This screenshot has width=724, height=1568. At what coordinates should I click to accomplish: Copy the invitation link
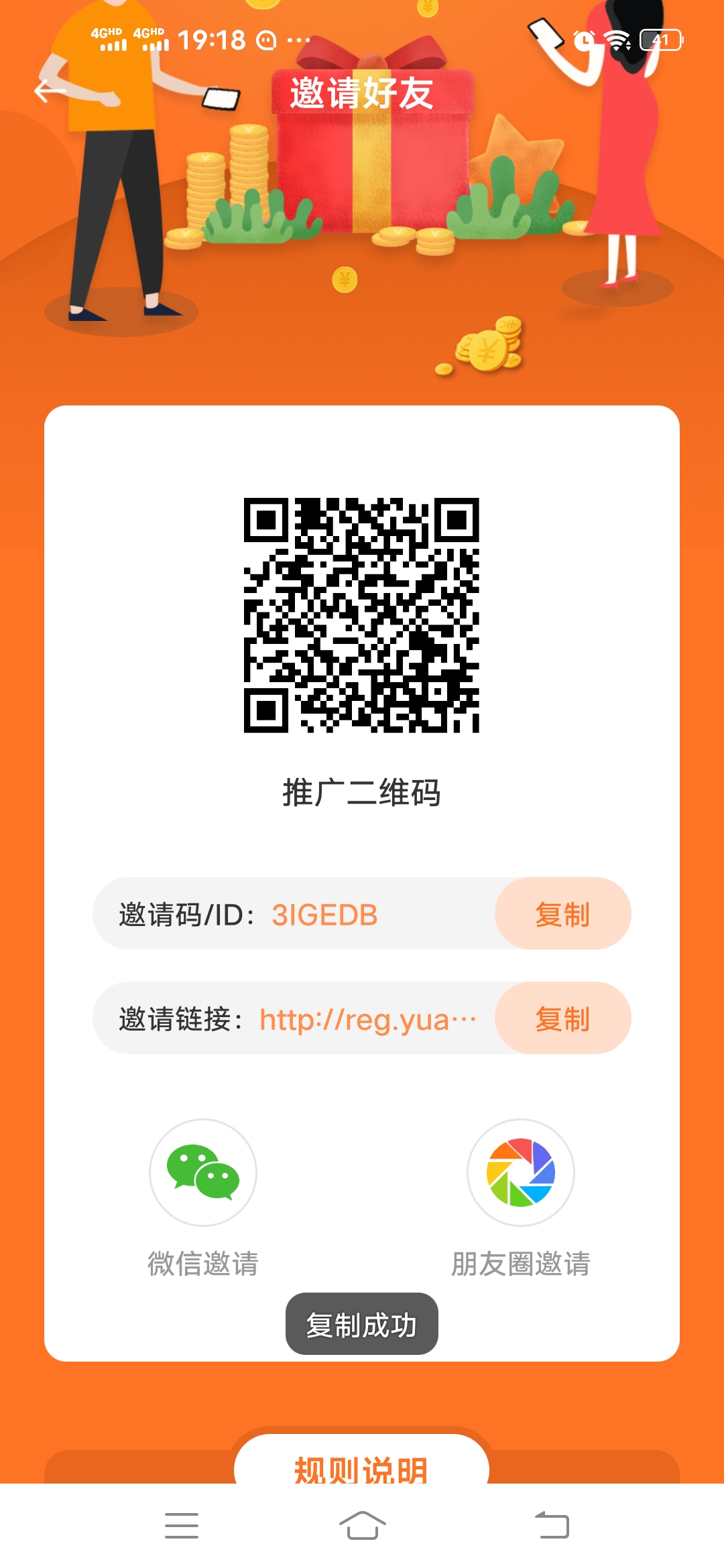click(562, 1018)
